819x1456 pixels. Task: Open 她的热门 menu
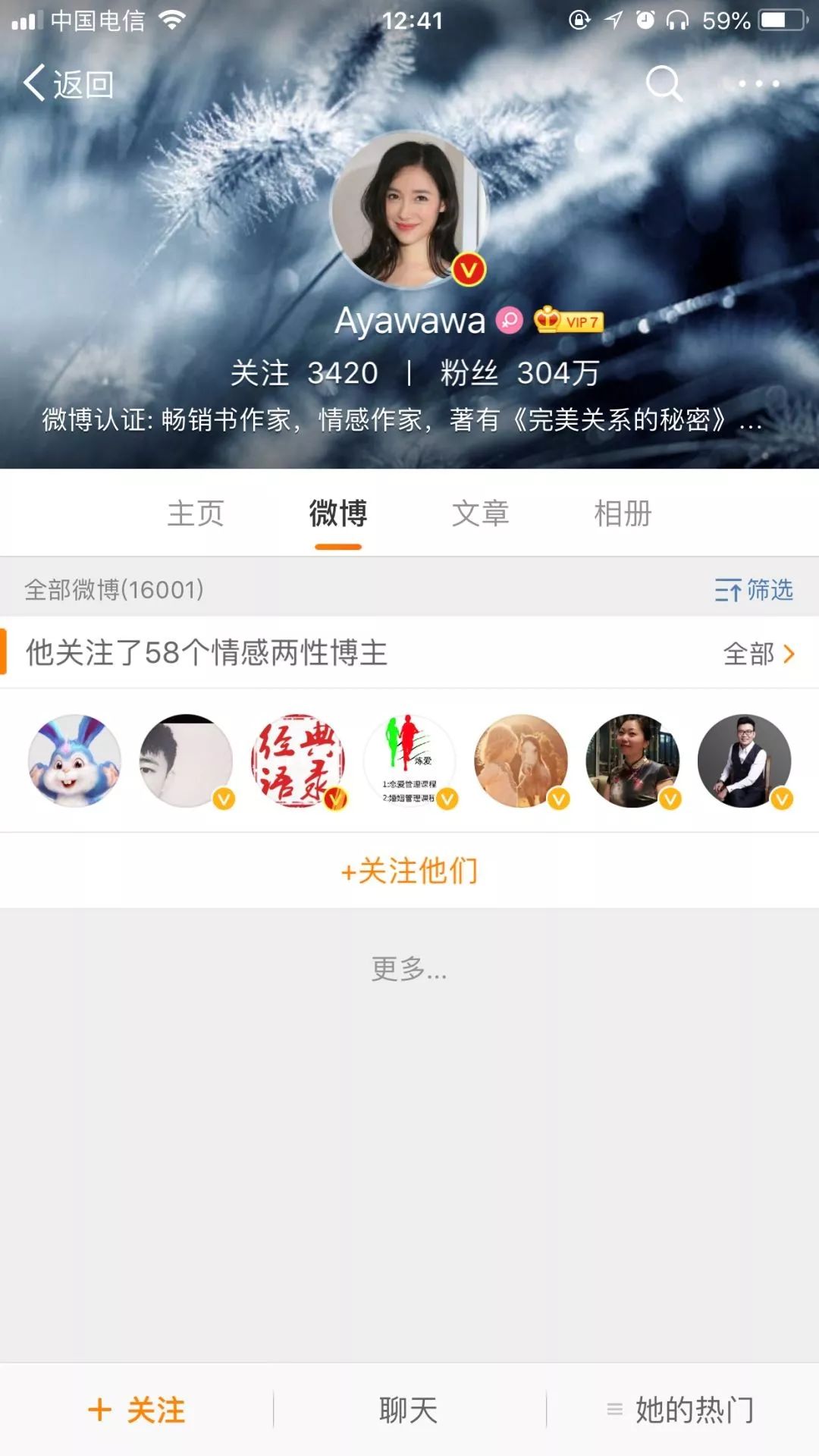pyautogui.click(x=681, y=1410)
